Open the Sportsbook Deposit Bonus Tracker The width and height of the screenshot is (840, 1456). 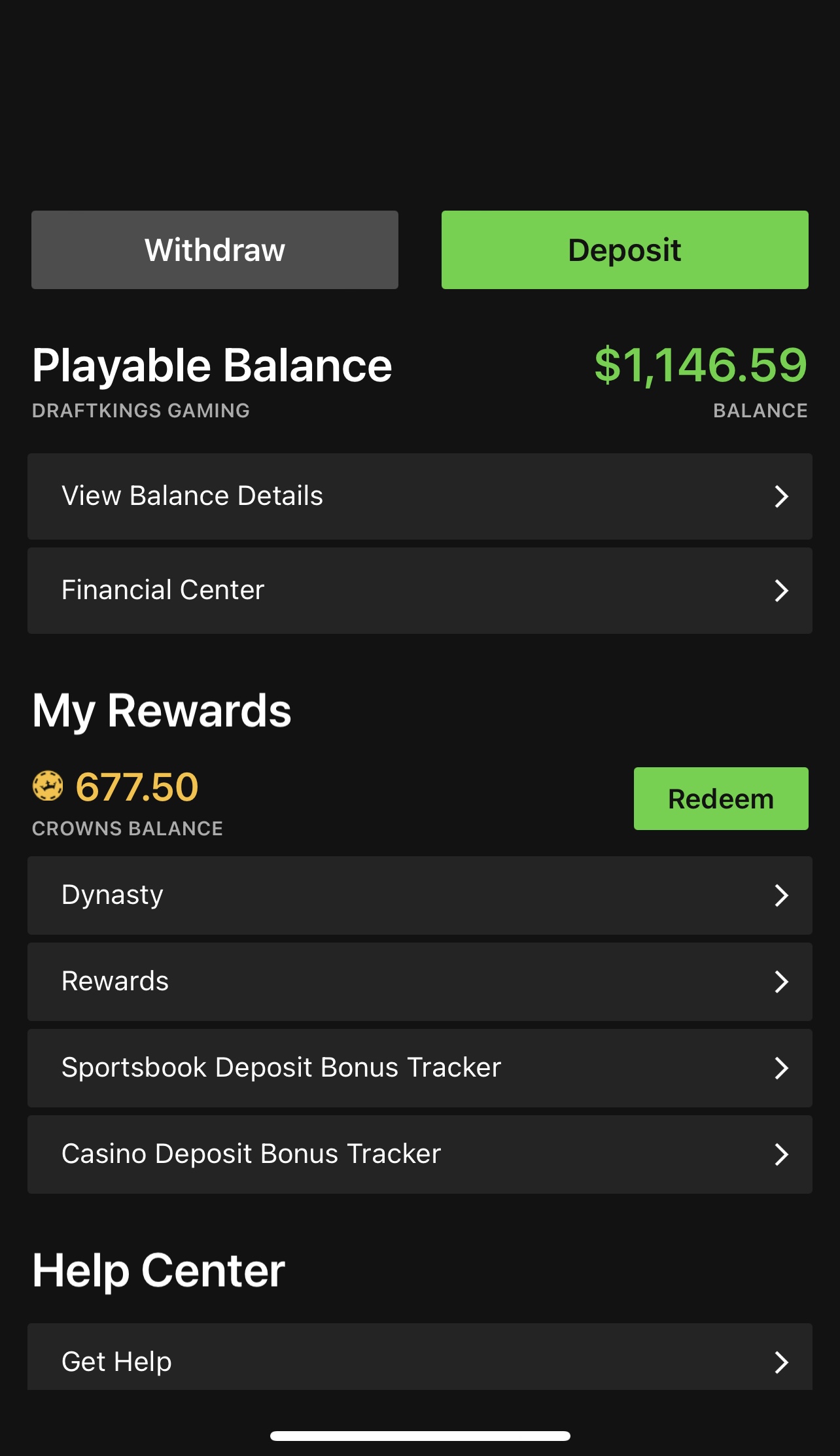point(419,1068)
